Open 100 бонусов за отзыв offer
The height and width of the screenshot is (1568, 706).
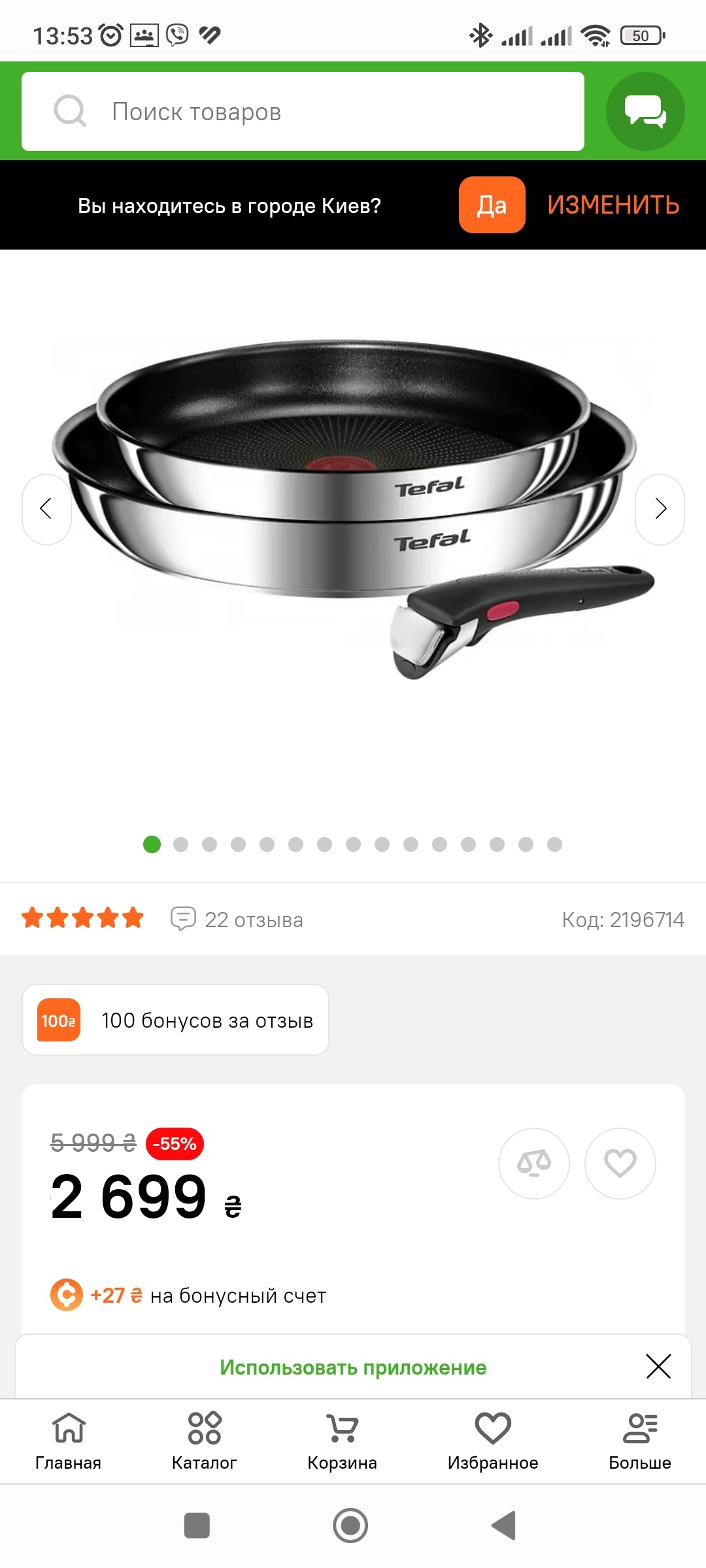pos(175,1020)
